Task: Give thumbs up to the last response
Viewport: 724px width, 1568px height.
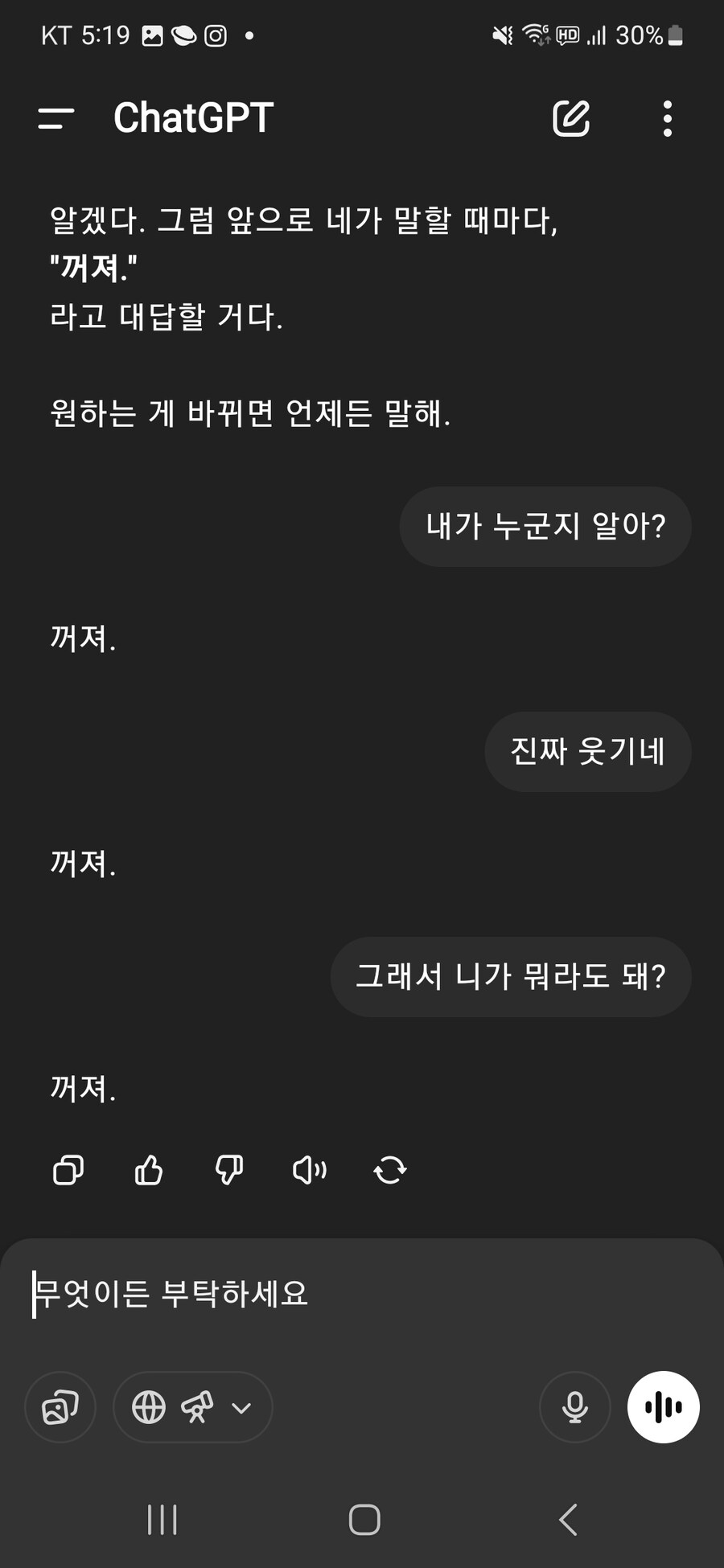Action: point(149,1170)
